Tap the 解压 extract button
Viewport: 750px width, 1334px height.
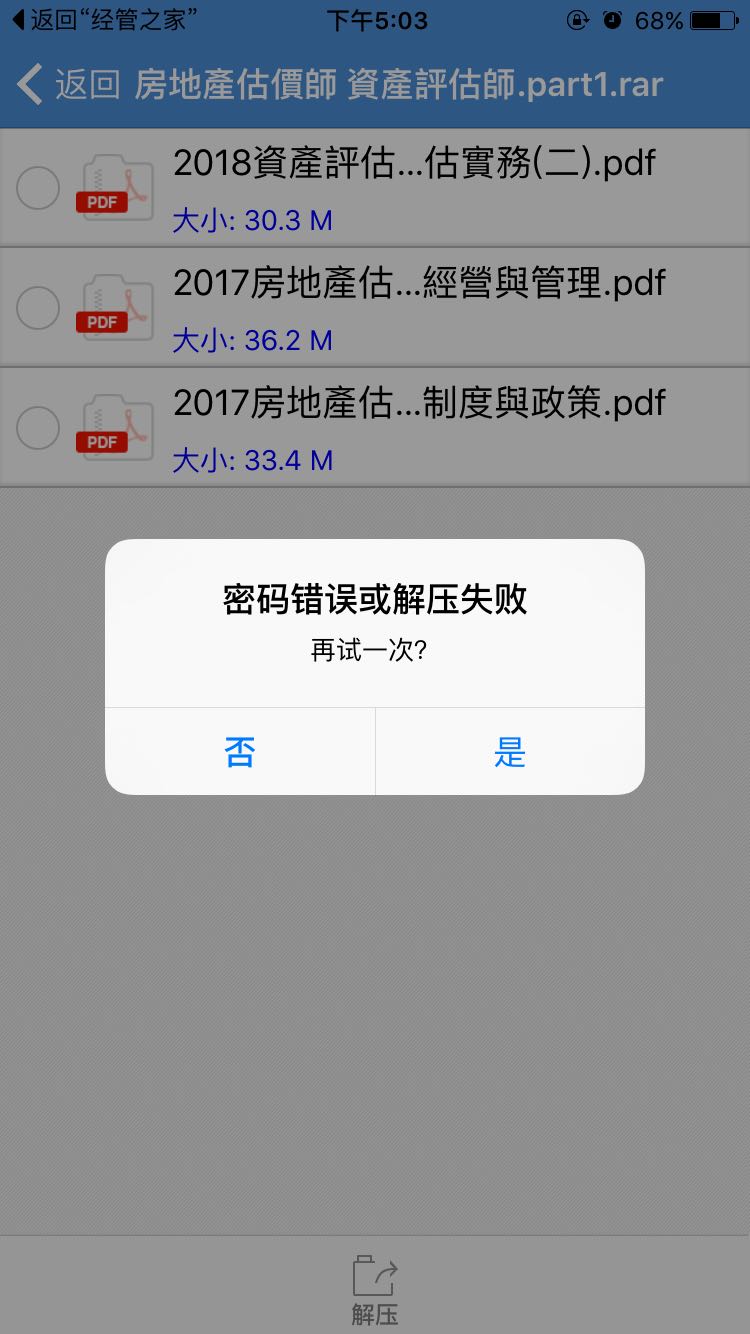(x=375, y=1289)
